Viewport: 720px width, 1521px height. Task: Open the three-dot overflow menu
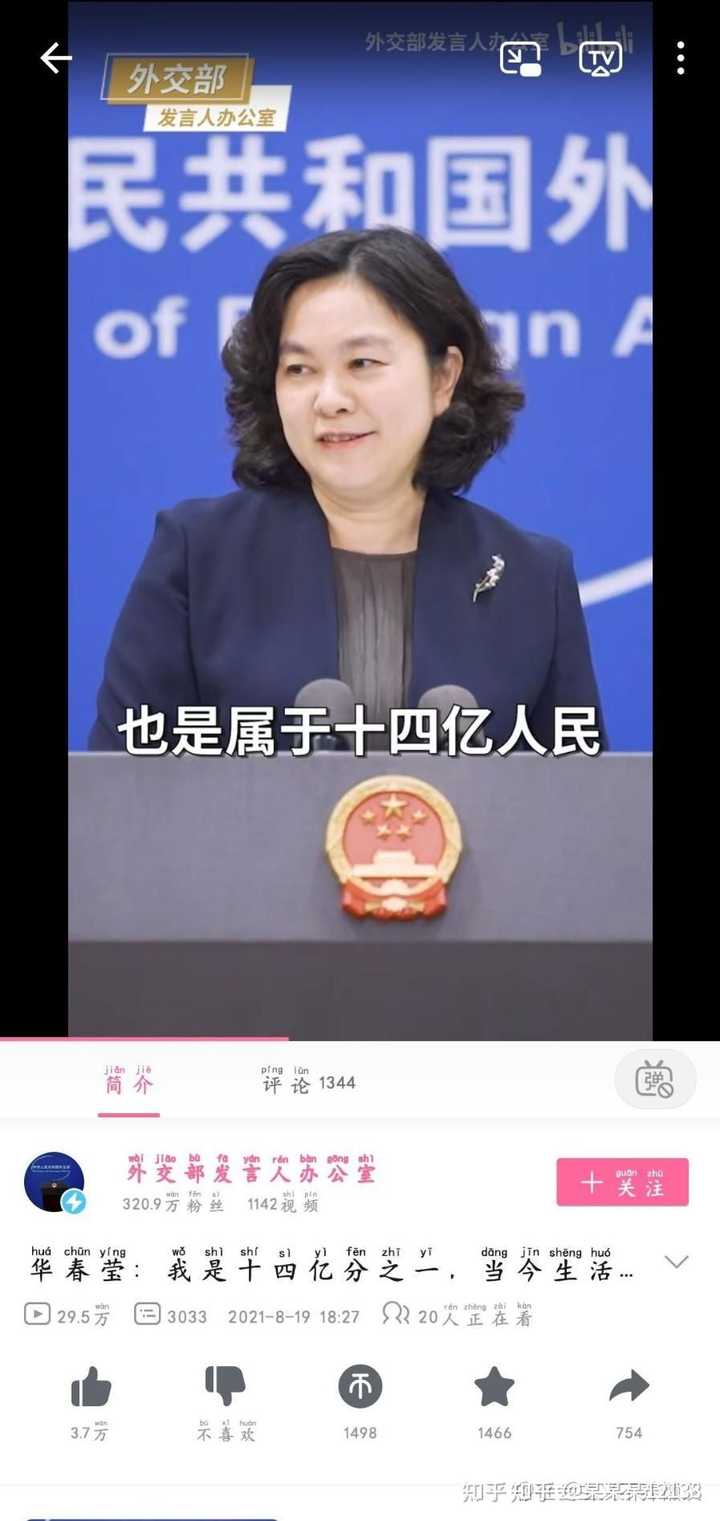click(680, 58)
